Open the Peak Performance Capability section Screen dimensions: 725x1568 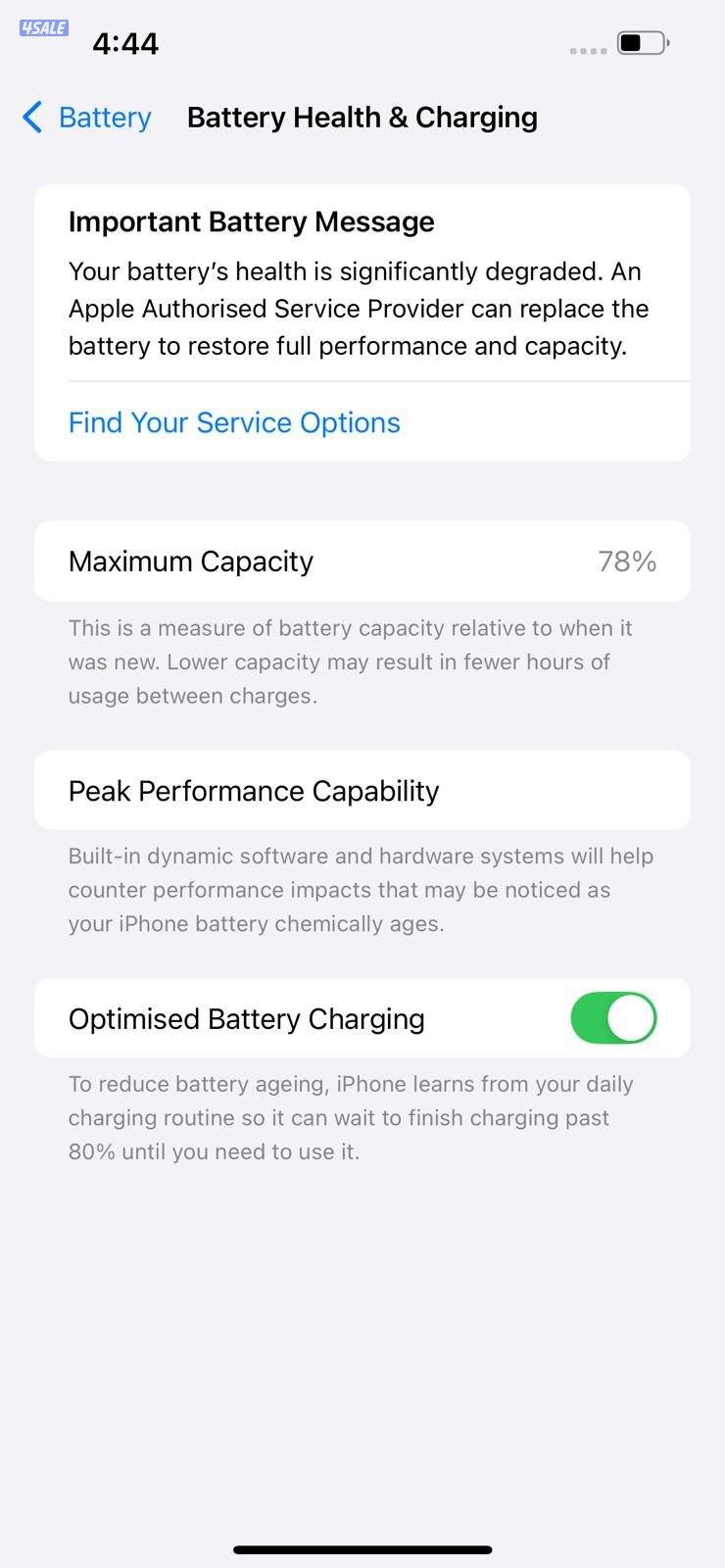pyautogui.click(x=362, y=790)
